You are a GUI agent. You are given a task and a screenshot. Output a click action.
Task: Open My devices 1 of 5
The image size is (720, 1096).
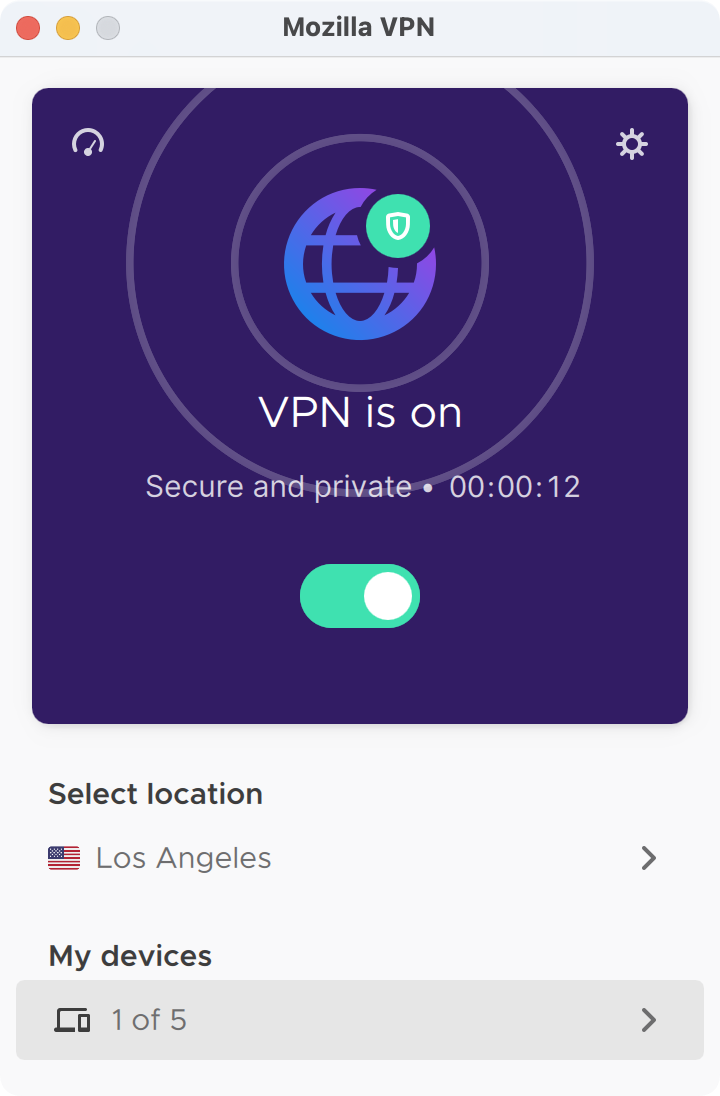(x=359, y=1020)
